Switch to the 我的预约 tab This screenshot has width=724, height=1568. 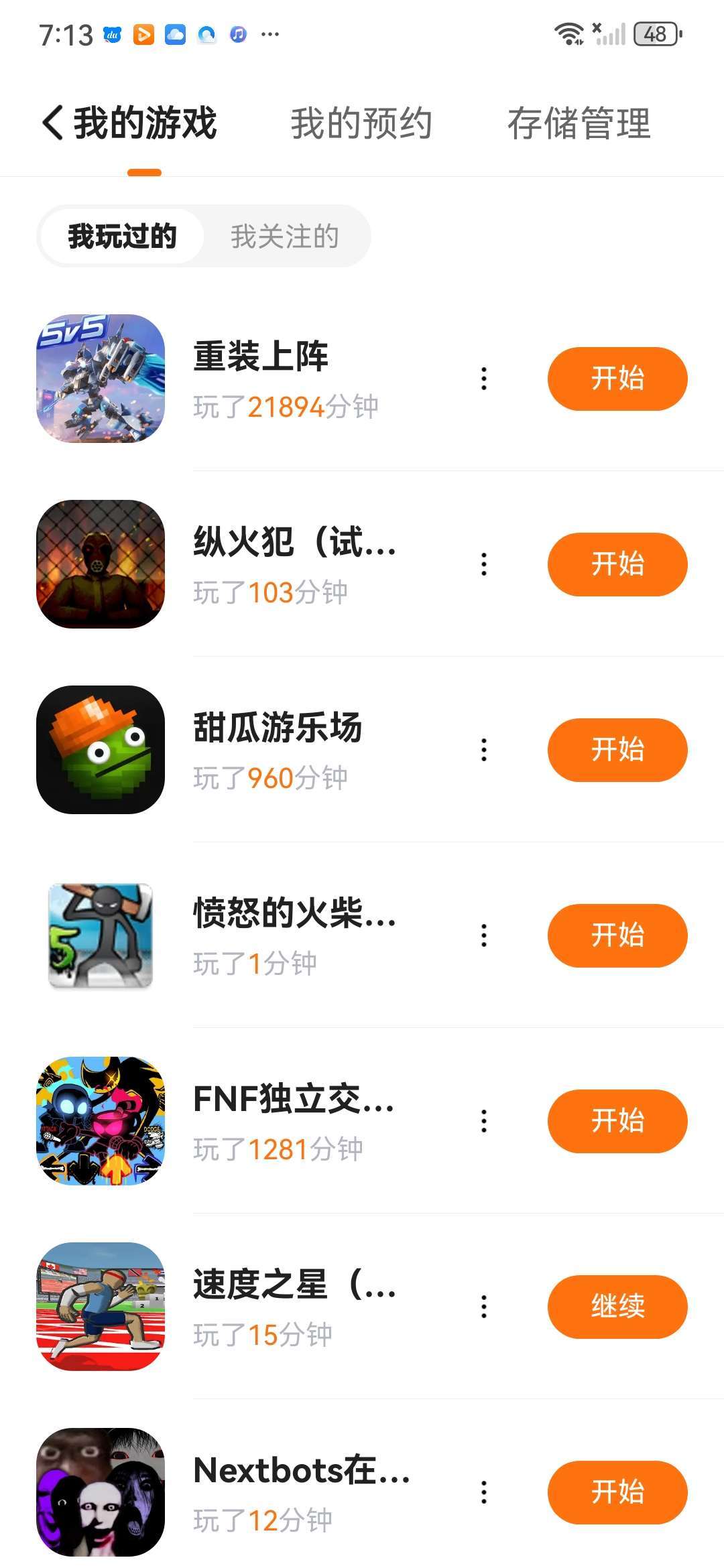point(361,123)
